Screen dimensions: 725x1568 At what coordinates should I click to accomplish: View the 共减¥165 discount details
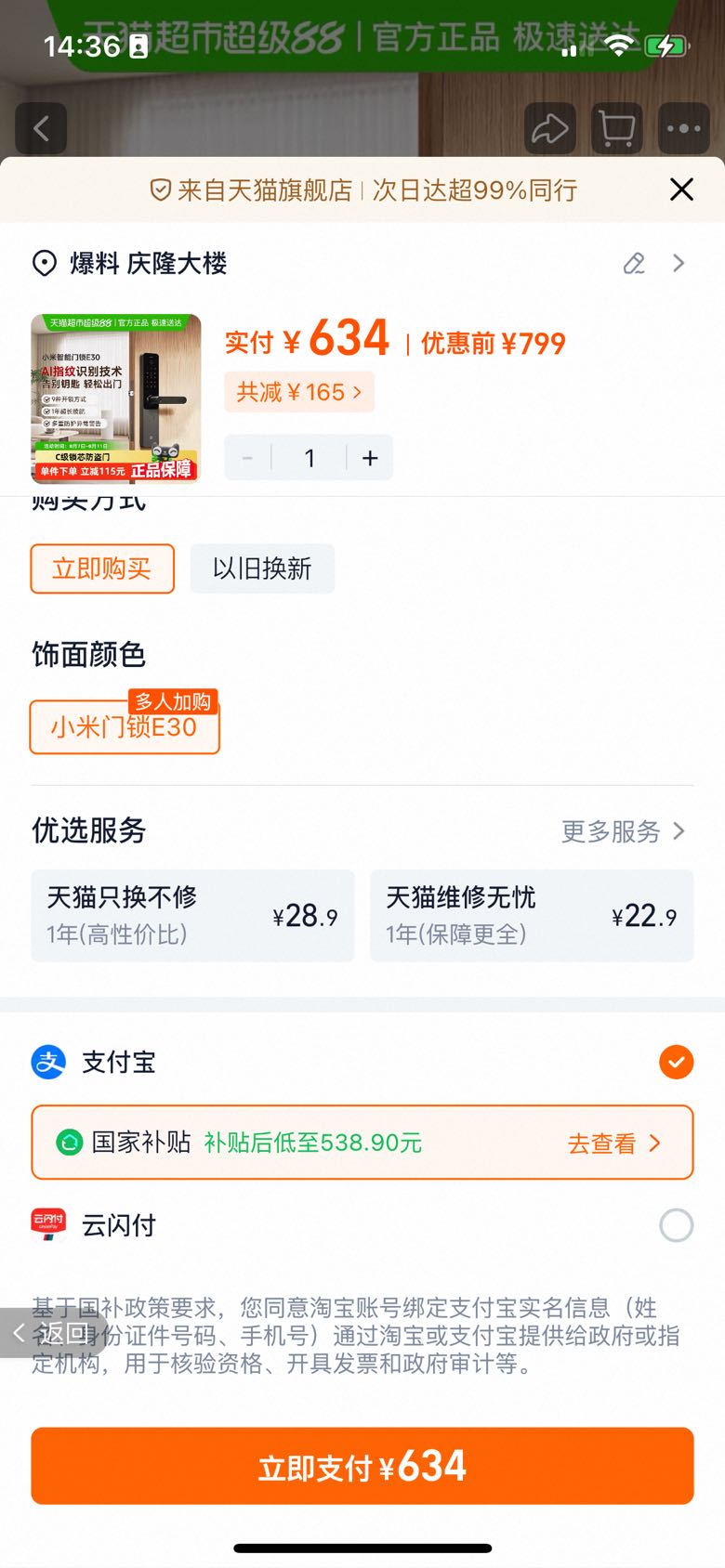pyautogui.click(x=298, y=392)
